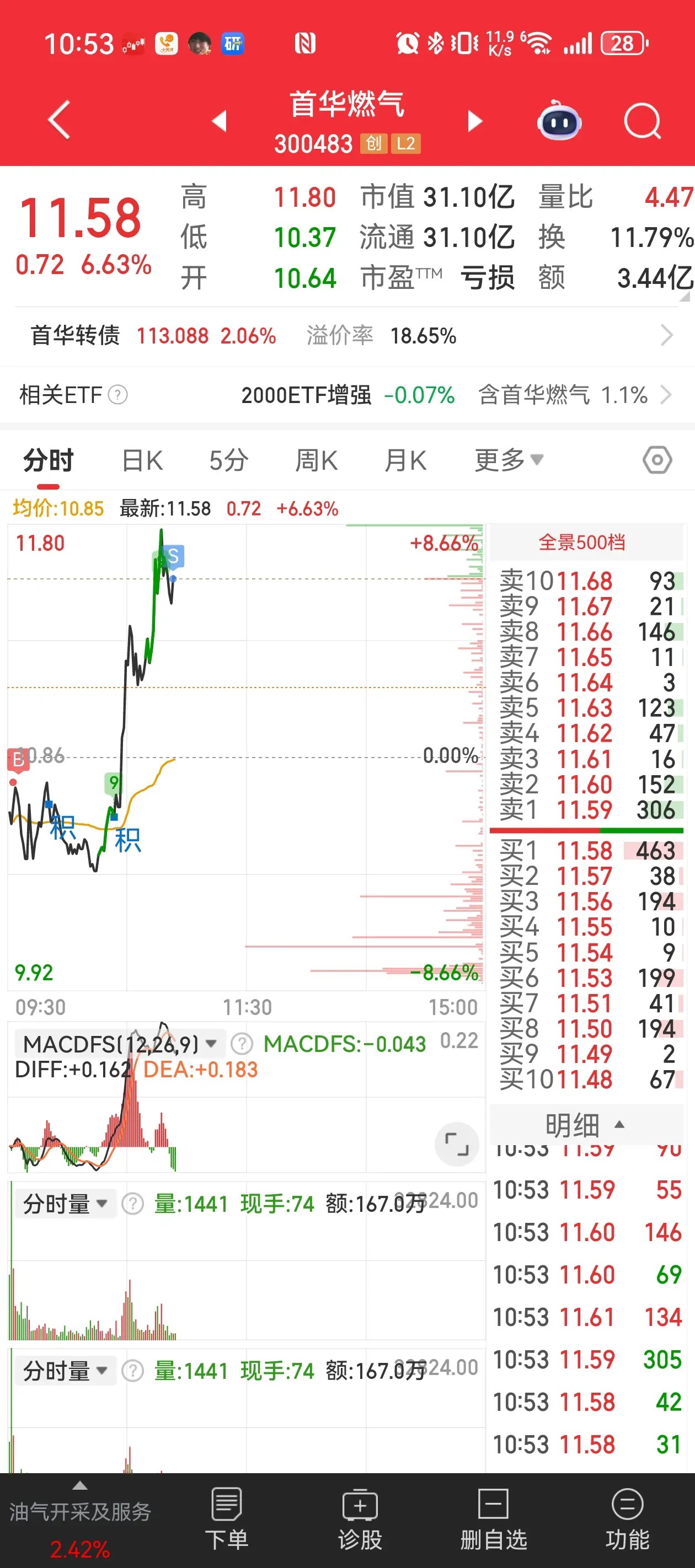Switch to the 日K tab
This screenshot has width=695, height=1568.
[142, 460]
